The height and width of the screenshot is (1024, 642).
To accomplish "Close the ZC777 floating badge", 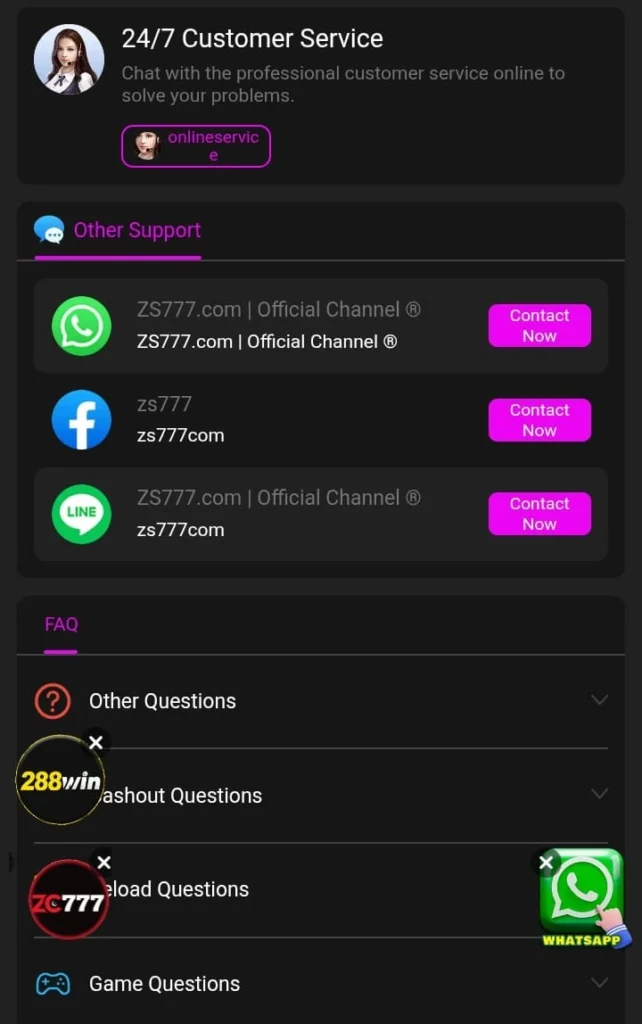I will 104,862.
